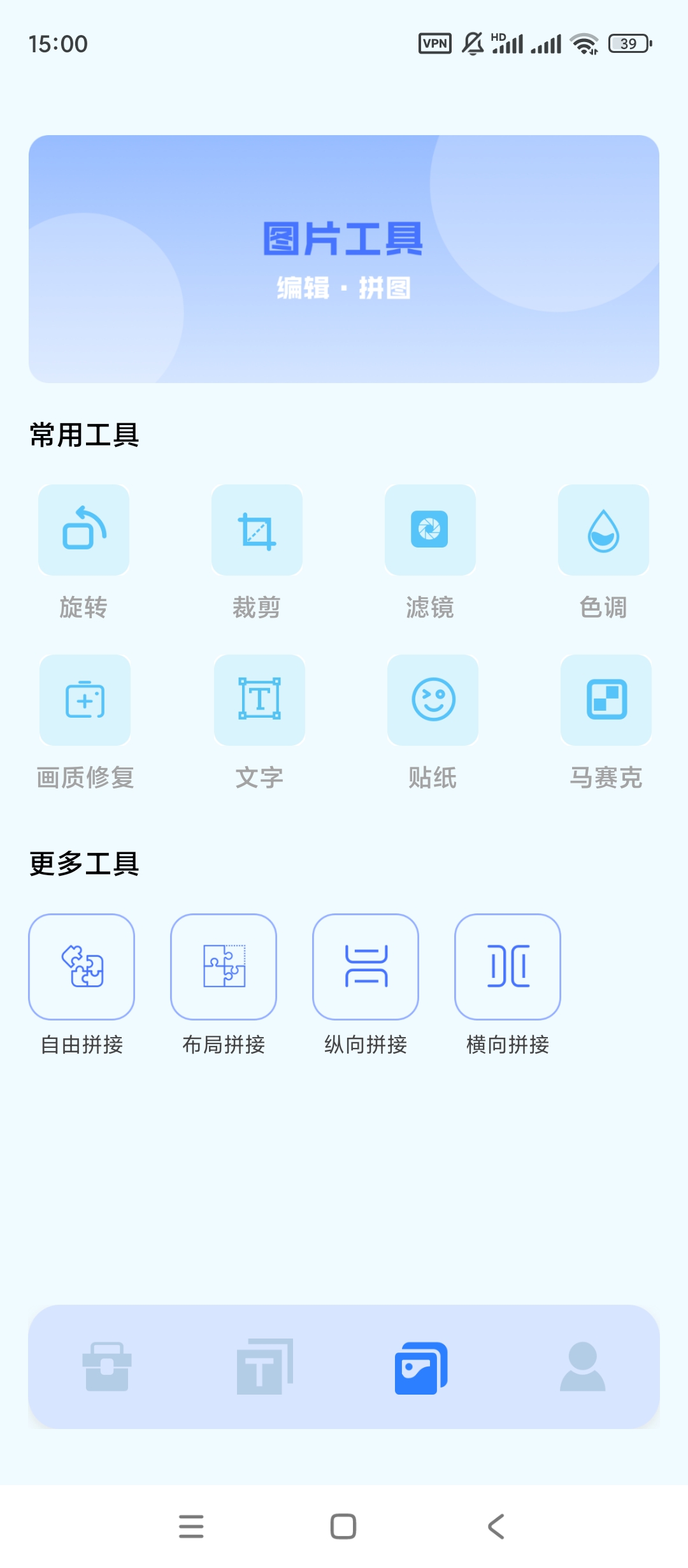Image resolution: width=688 pixels, height=1568 pixels.
Task: Open the 旋转 rotate tool
Action: click(83, 530)
